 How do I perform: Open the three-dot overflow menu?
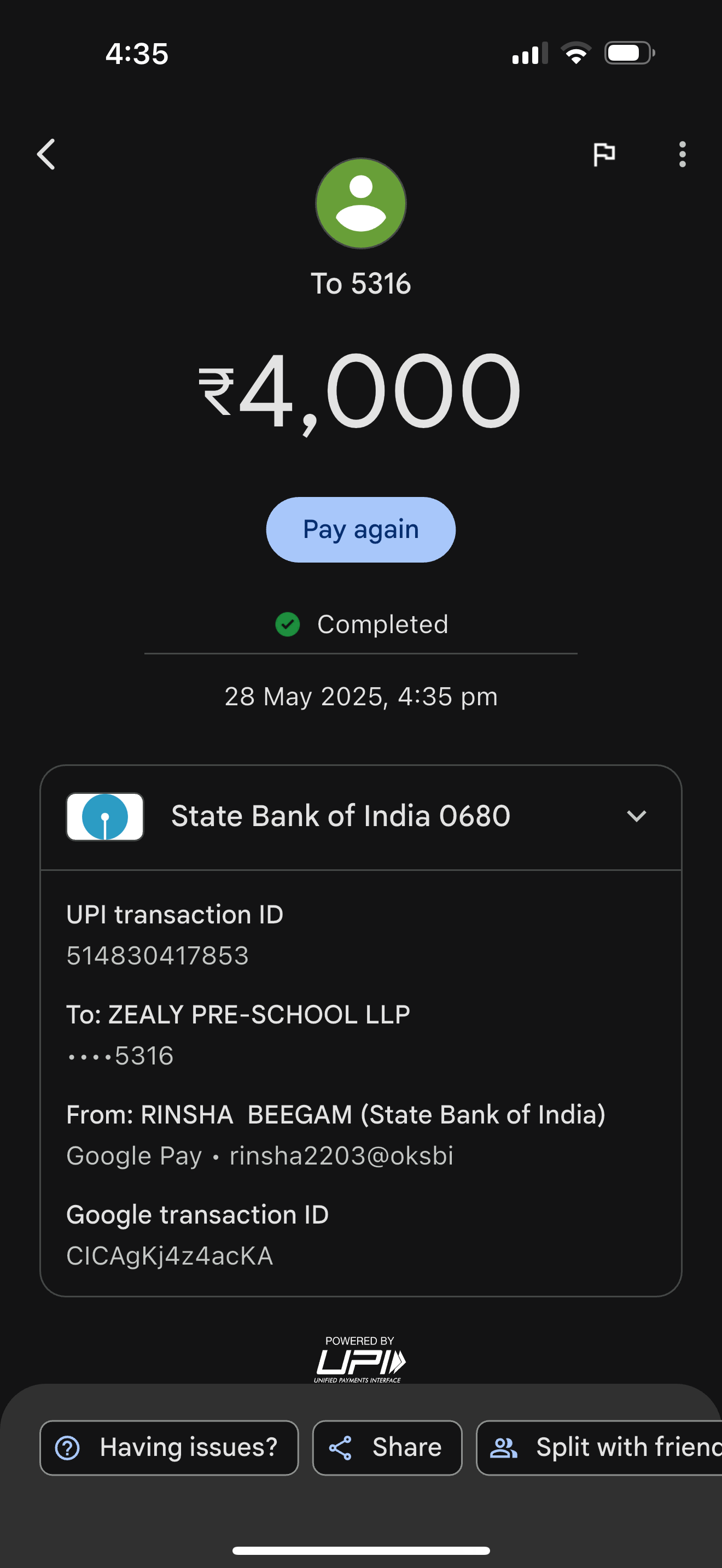[x=682, y=154]
